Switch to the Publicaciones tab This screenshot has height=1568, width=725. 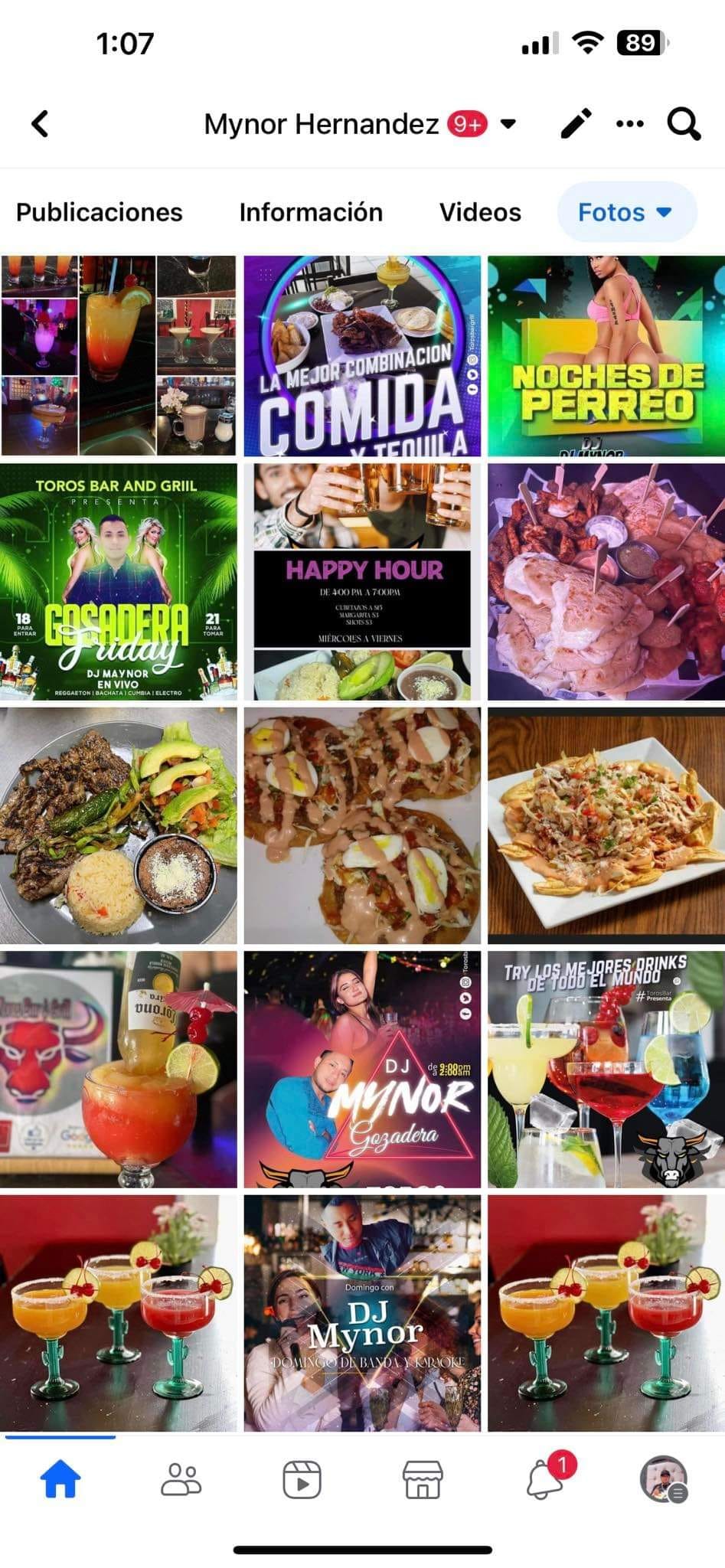100,212
